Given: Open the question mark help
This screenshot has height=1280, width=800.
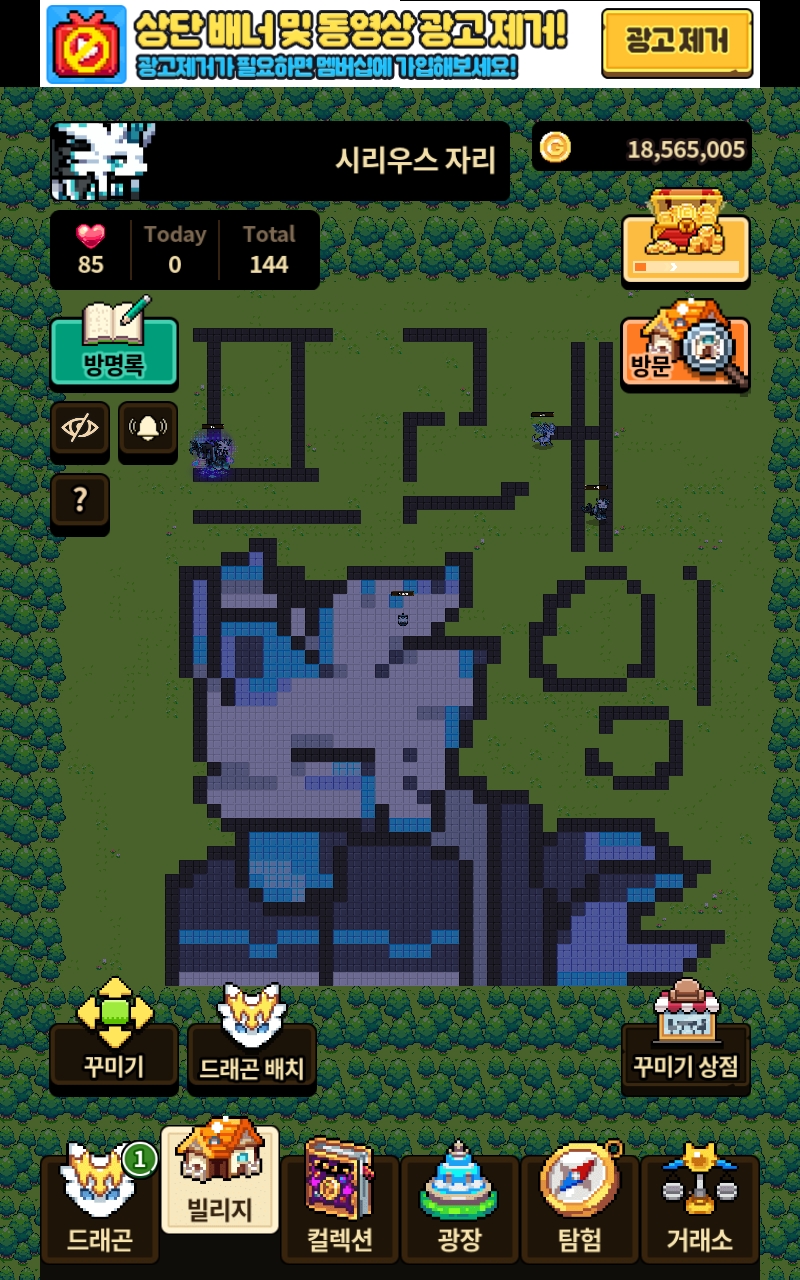Looking at the screenshot, I should pos(80,498).
